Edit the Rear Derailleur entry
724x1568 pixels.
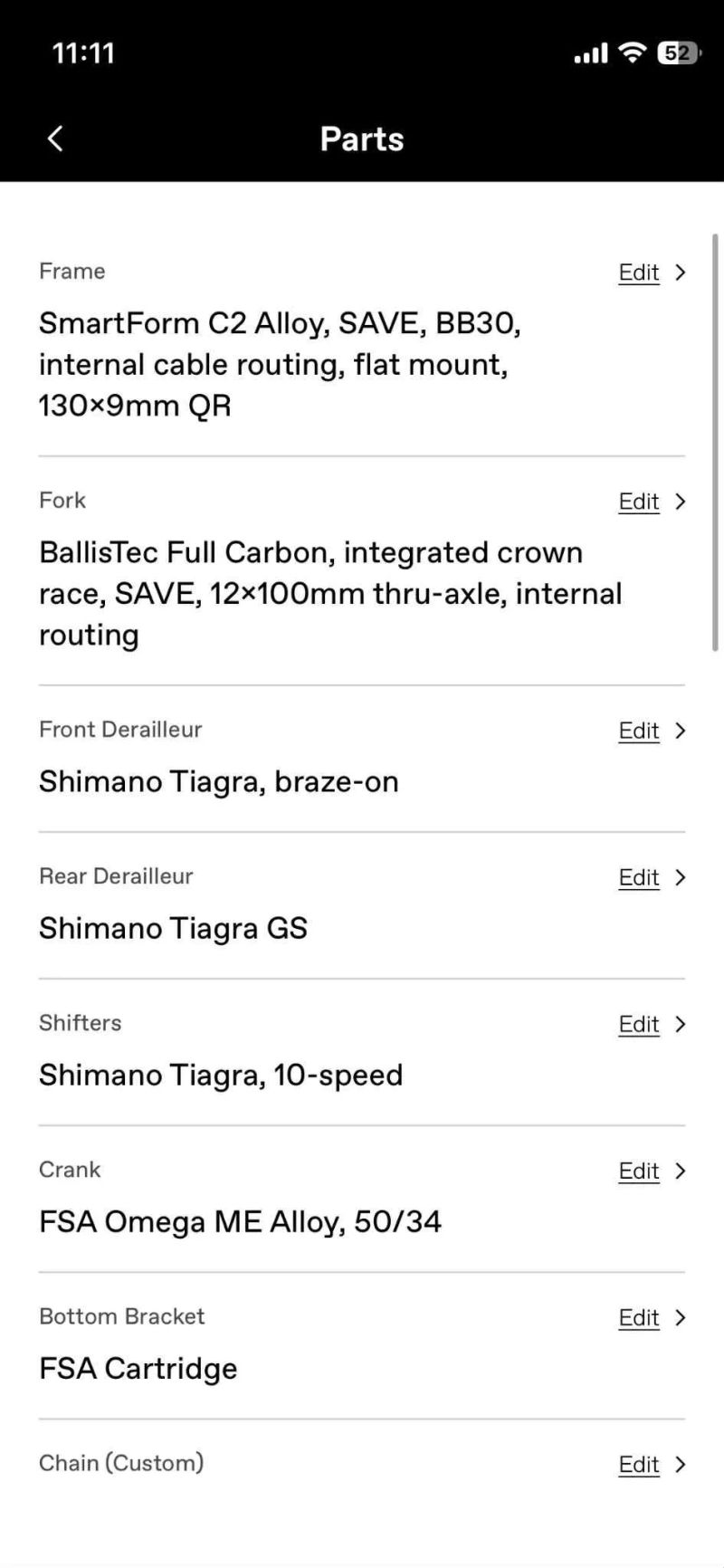[x=639, y=877]
